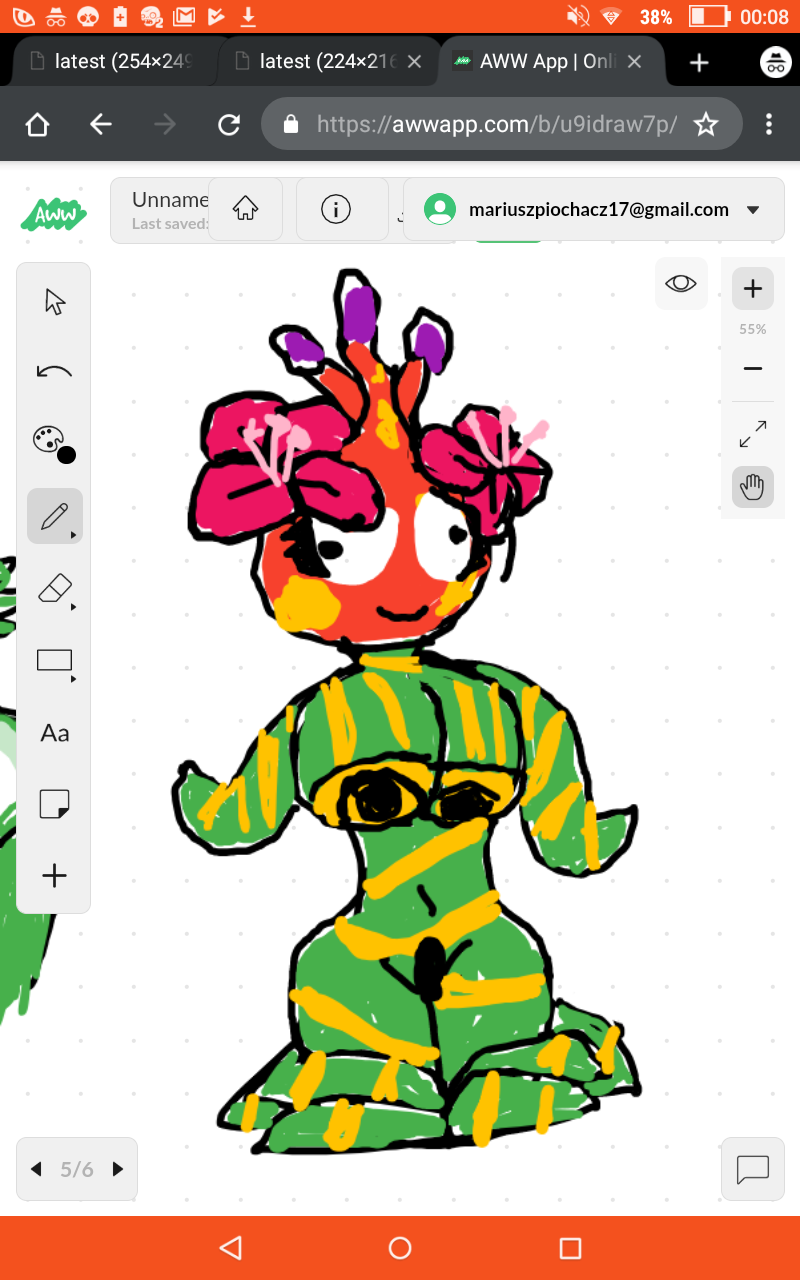
Task: Undo the last drawing stroke
Action: pyautogui.click(x=54, y=372)
